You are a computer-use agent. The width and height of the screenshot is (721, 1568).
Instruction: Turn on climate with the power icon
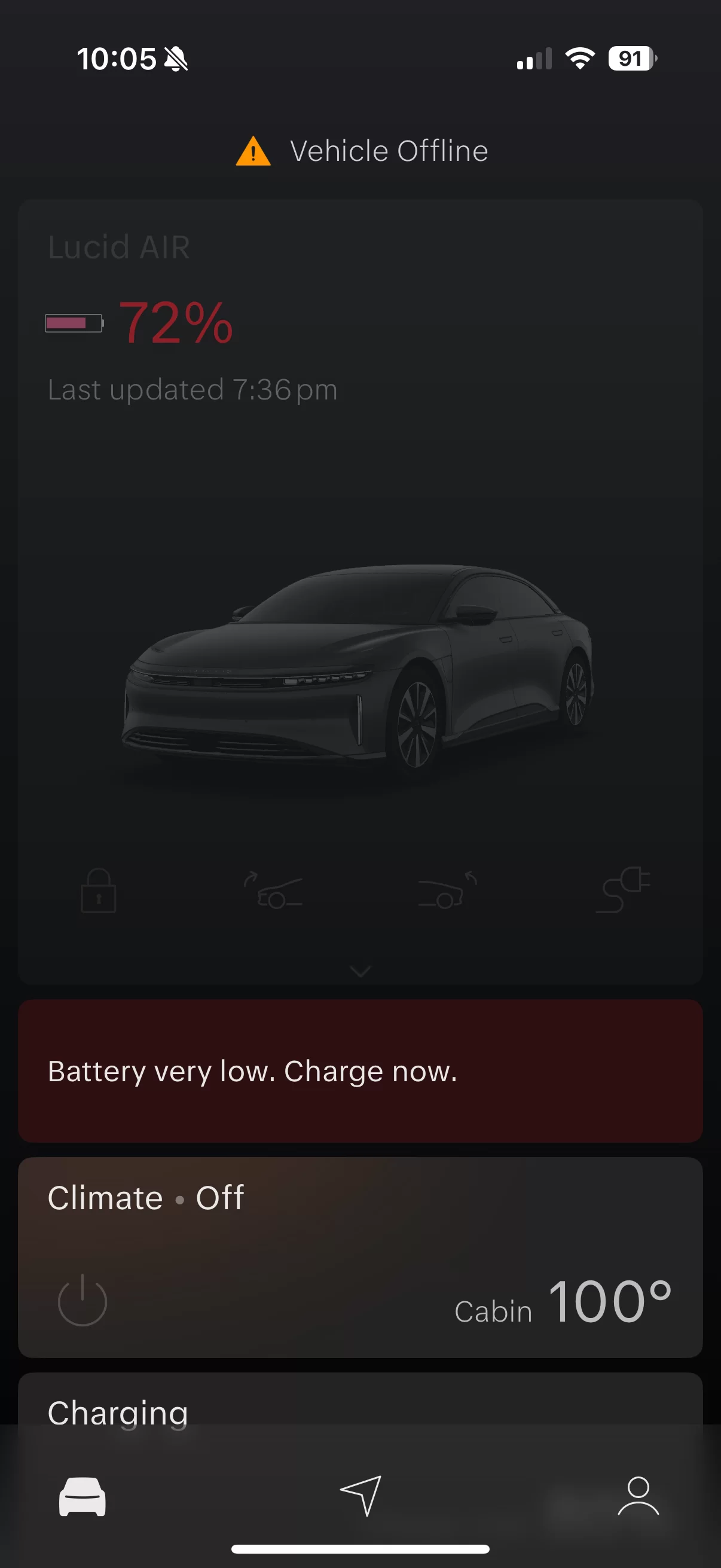point(82,1299)
